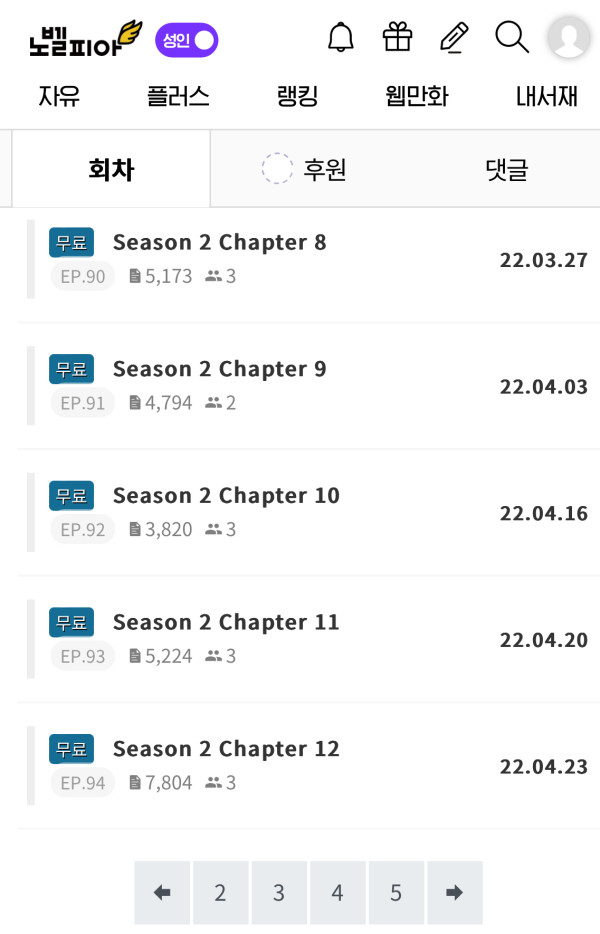Image resolution: width=600 pixels, height=934 pixels.
Task: Select Season 2 Chapter 12
Action: (x=226, y=749)
